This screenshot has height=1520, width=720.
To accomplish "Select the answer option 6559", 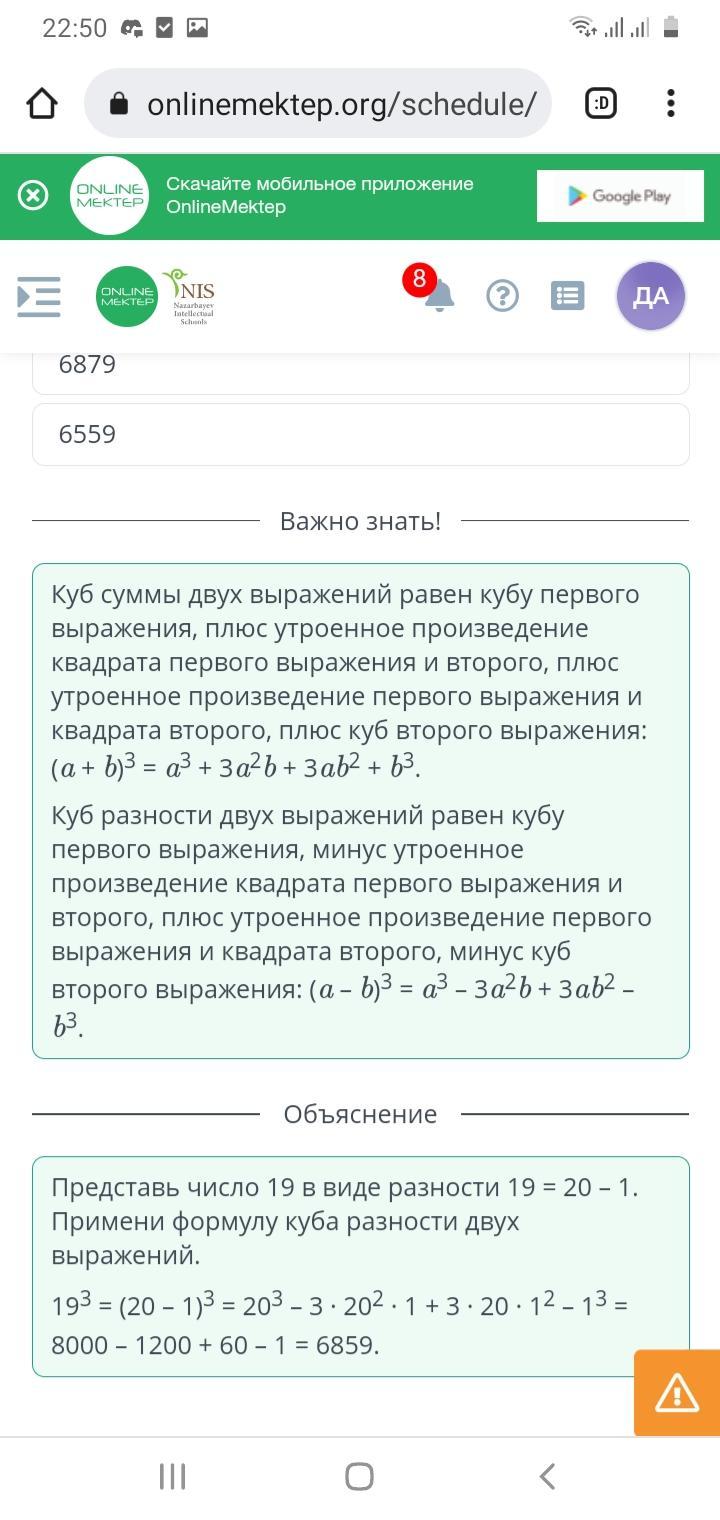I will 360,434.
